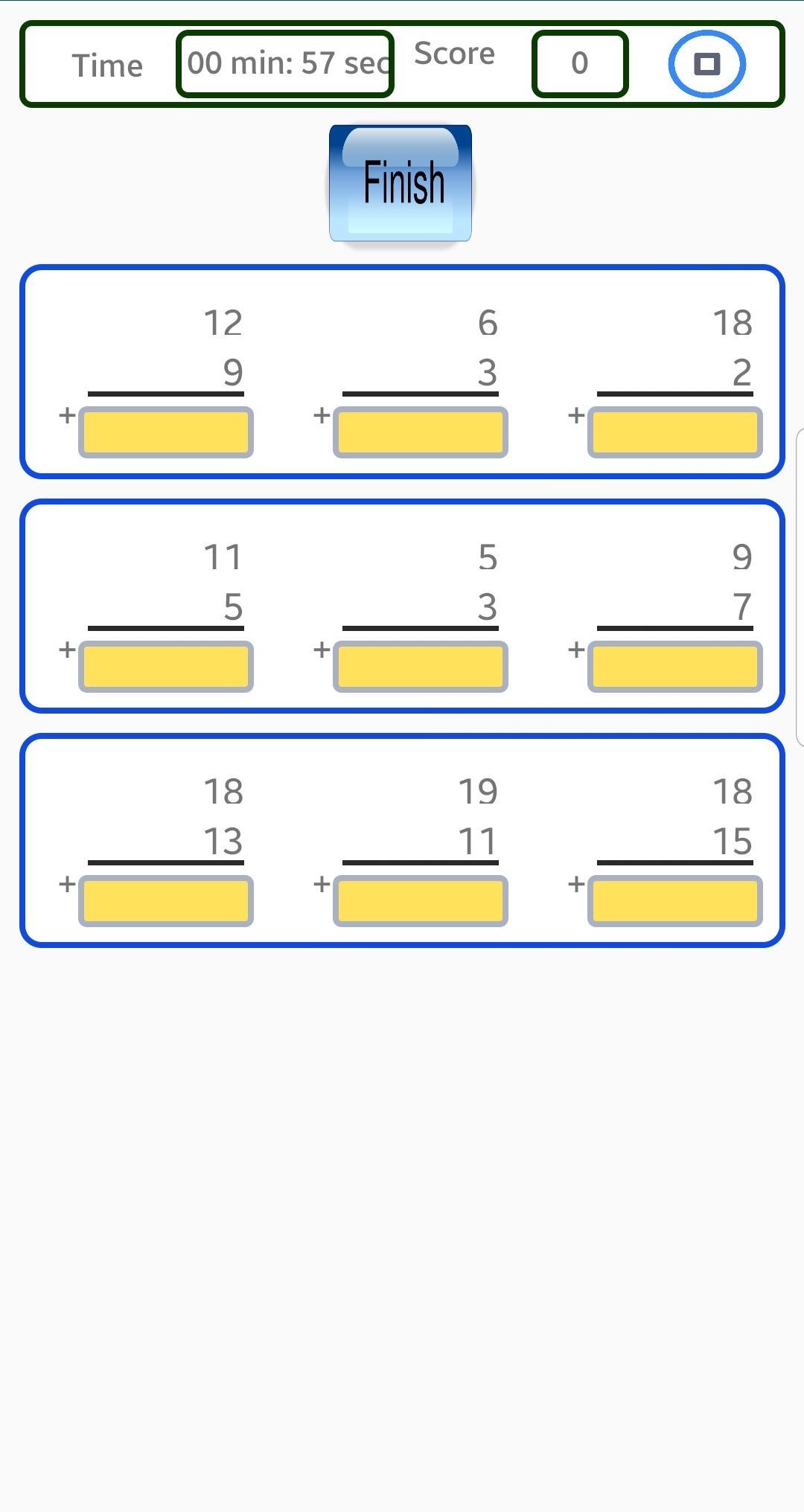Click the answer box for 18 plus 15
The height and width of the screenshot is (1512, 804).
[x=674, y=900]
